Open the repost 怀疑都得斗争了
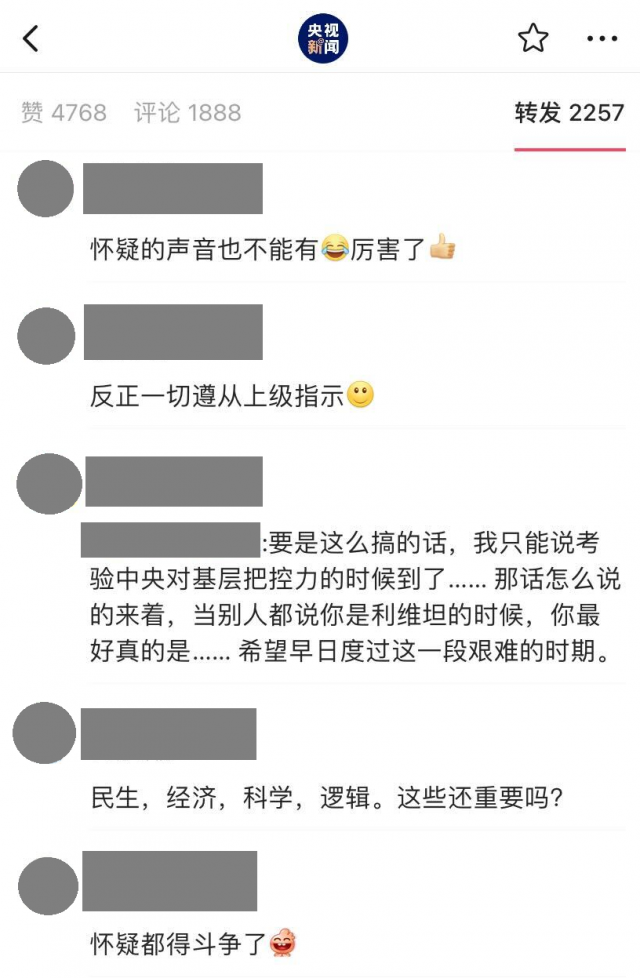Image resolution: width=640 pixels, height=978 pixels. (x=180, y=941)
